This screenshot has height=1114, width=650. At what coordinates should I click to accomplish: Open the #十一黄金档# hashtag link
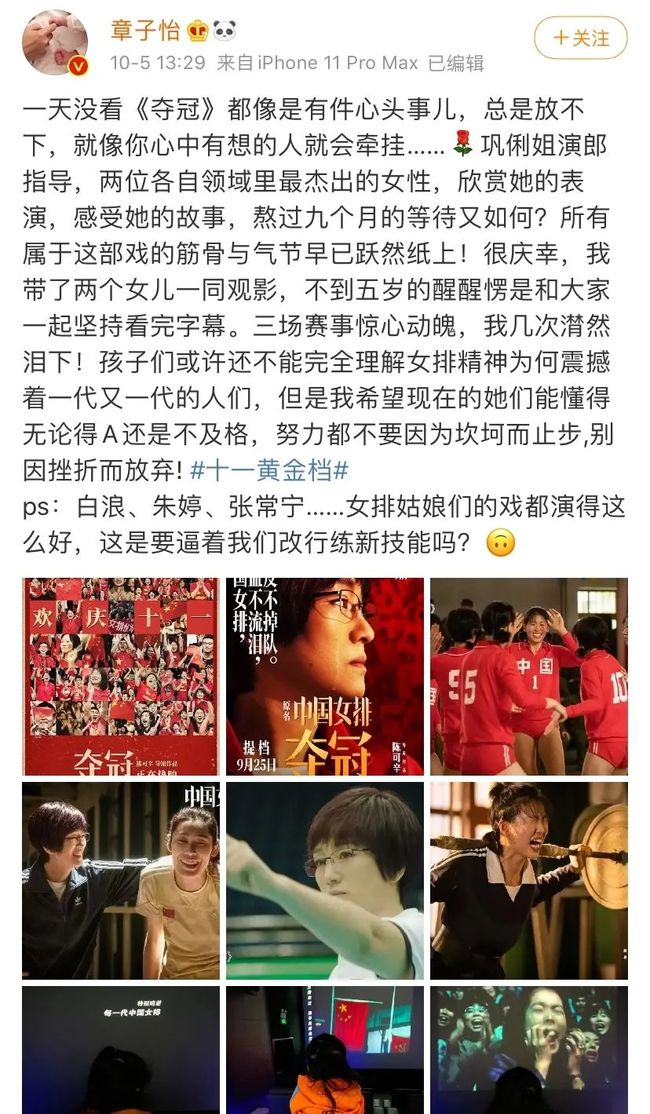(269, 470)
